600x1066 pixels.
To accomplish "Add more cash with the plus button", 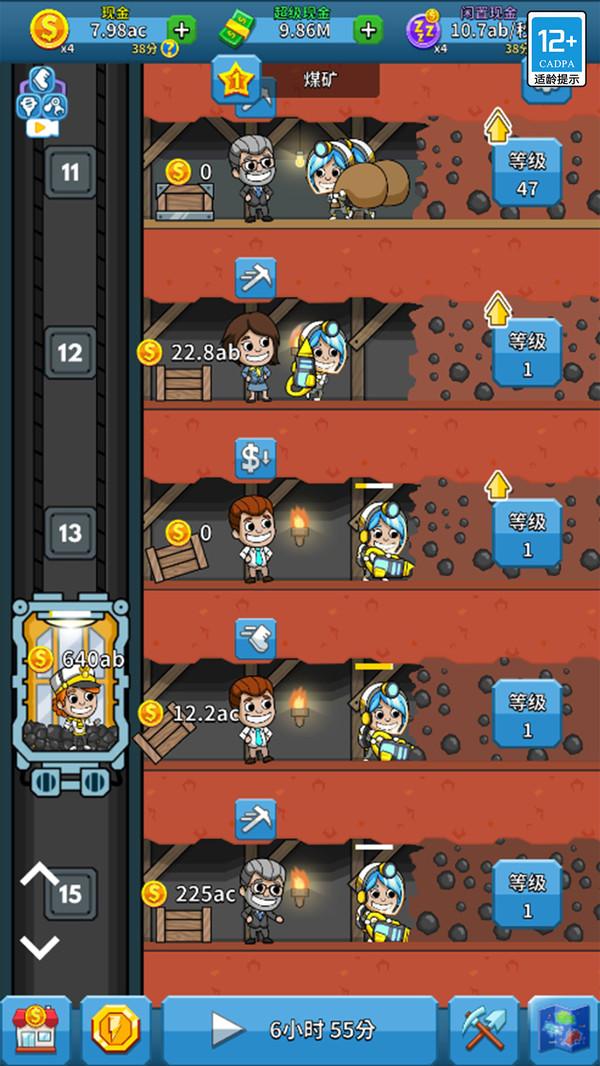I will (x=181, y=29).
